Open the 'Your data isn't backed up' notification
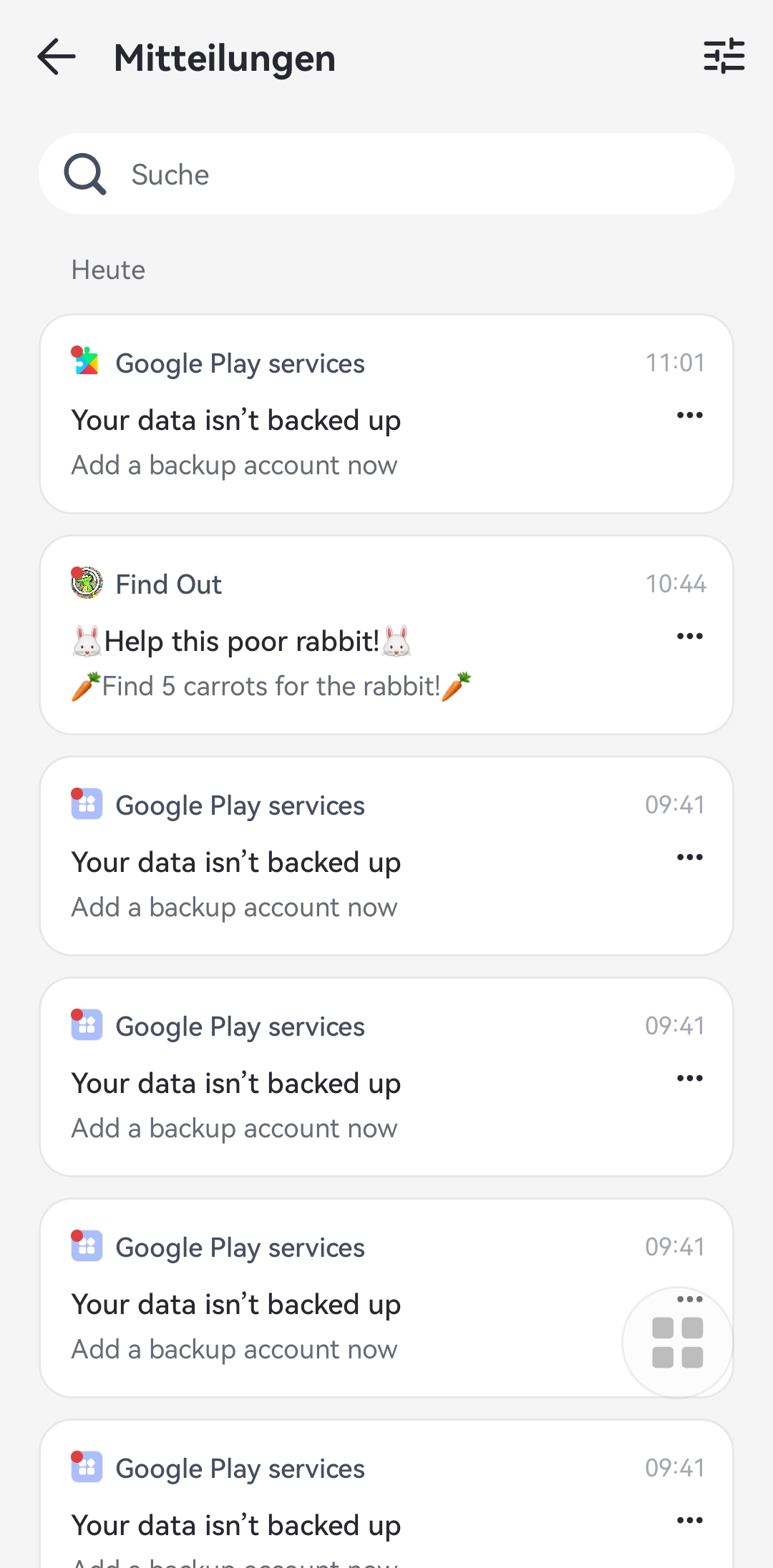Image resolution: width=773 pixels, height=1568 pixels. click(236, 420)
